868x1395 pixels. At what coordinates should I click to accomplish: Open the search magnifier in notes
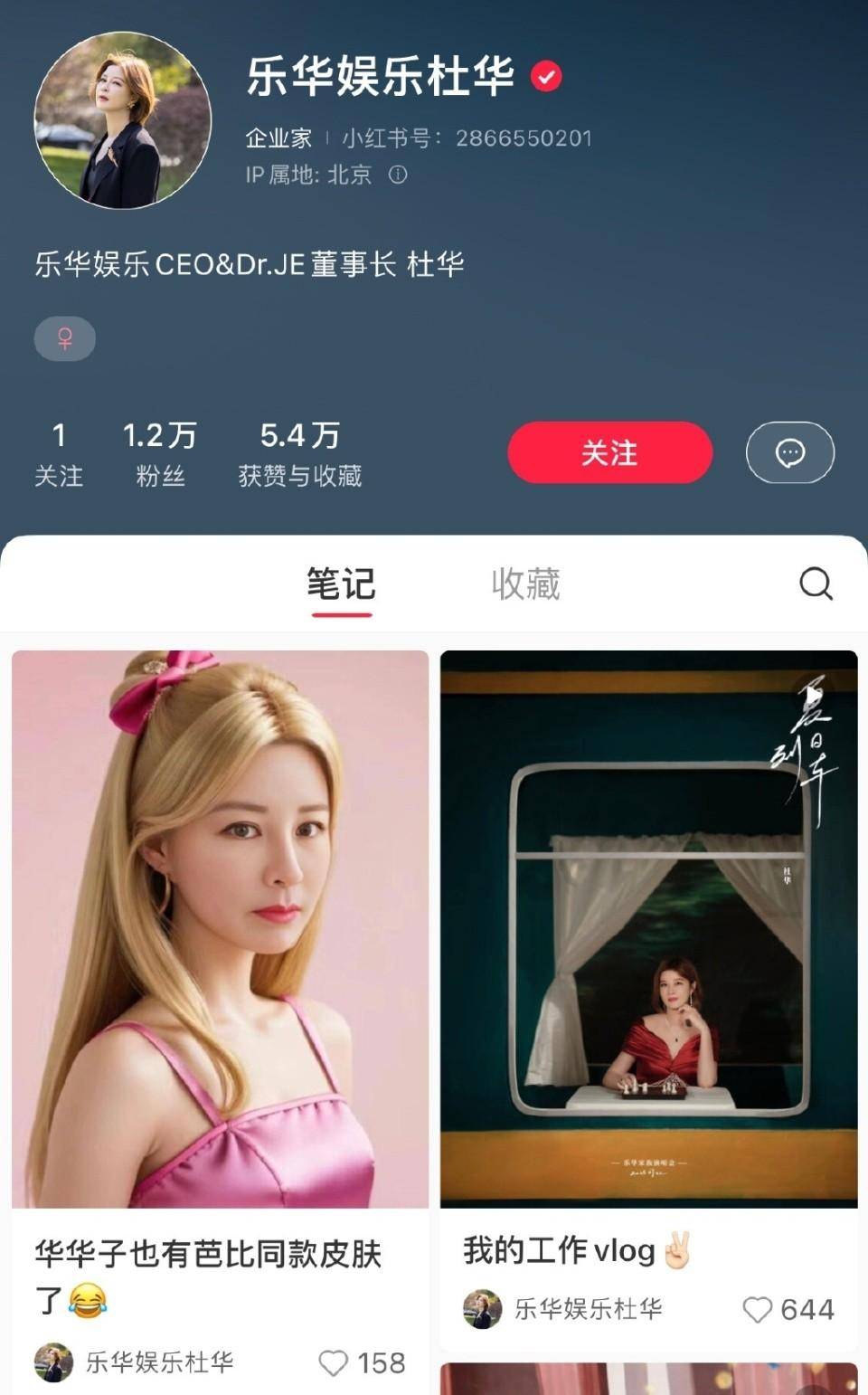coord(815,584)
